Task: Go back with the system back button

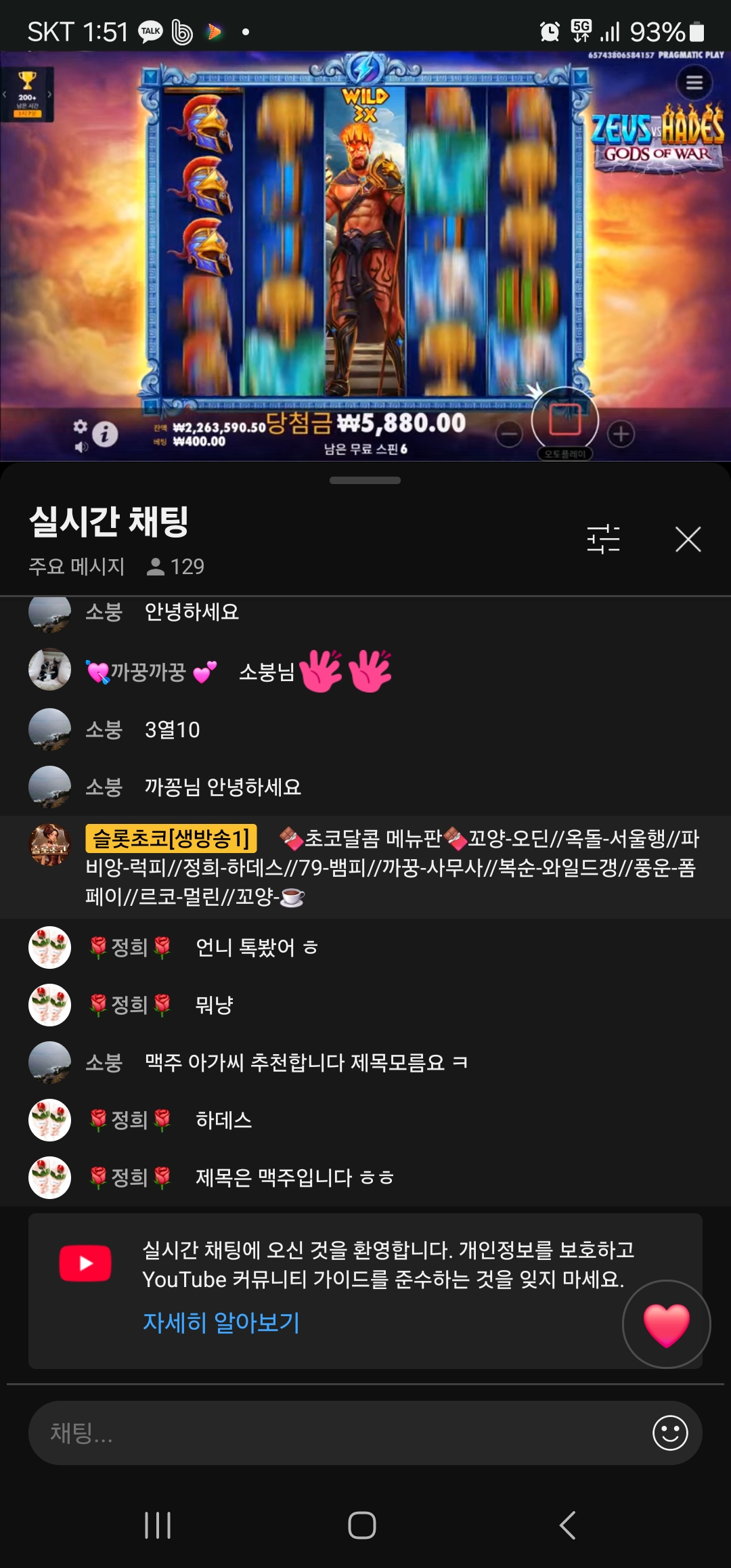Action: [567, 1525]
